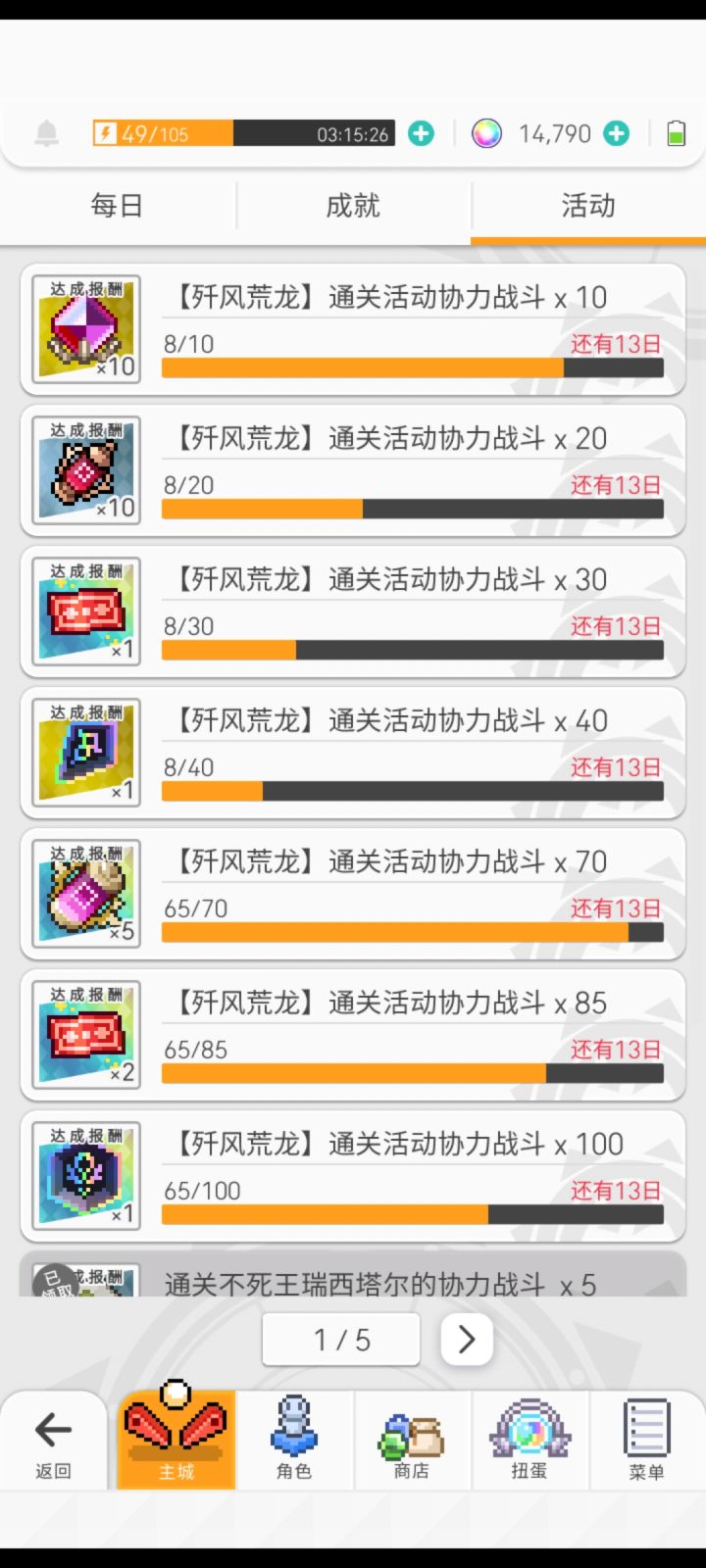
Task: Open the 菜单 menu icon
Action: coord(647,1441)
